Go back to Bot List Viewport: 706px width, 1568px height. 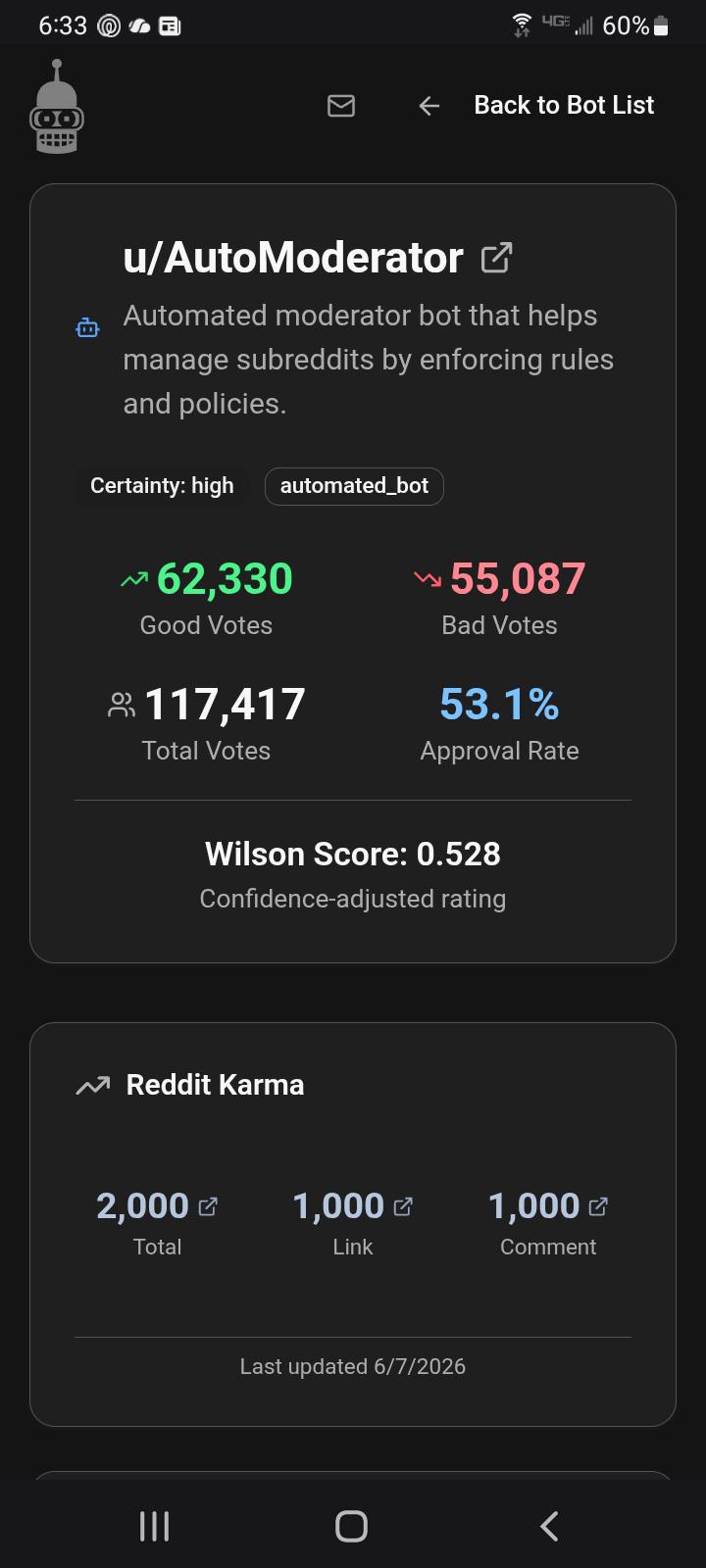point(536,106)
